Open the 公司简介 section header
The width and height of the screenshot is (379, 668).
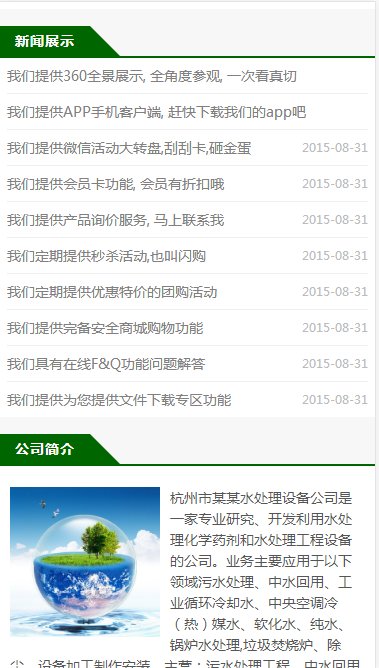click(44, 449)
